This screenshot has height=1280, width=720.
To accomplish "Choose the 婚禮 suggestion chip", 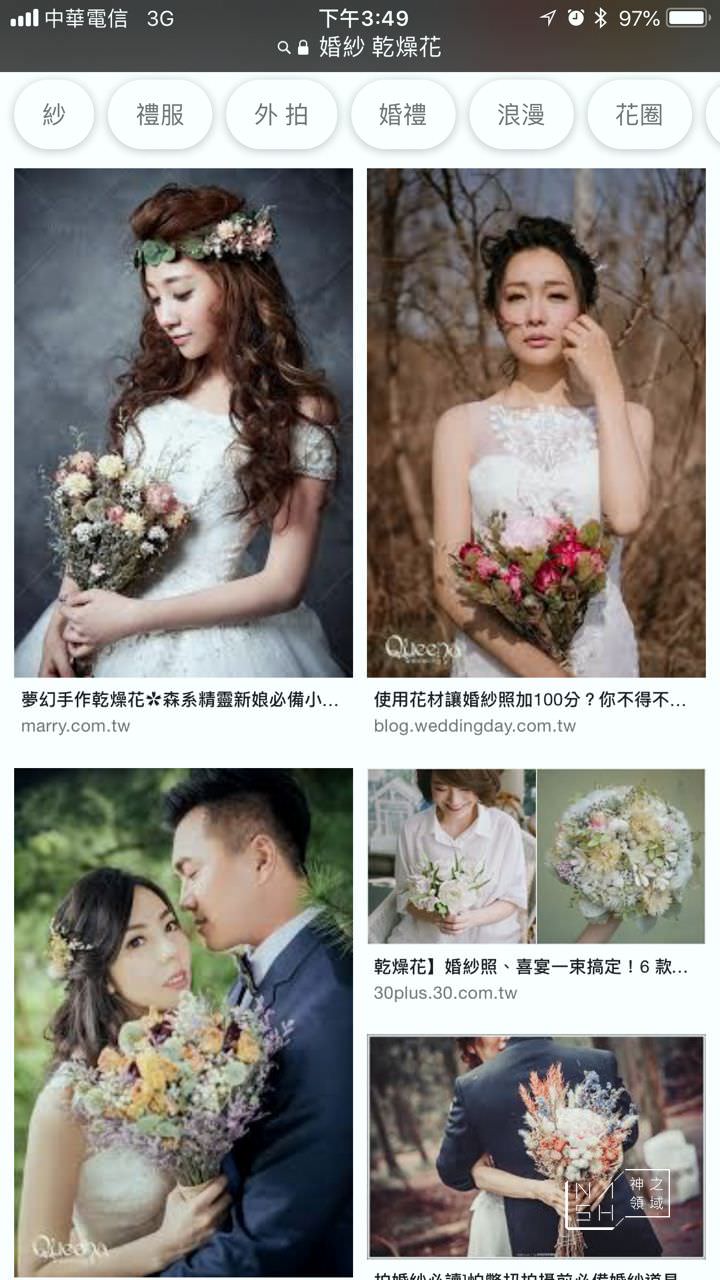I will tap(403, 115).
